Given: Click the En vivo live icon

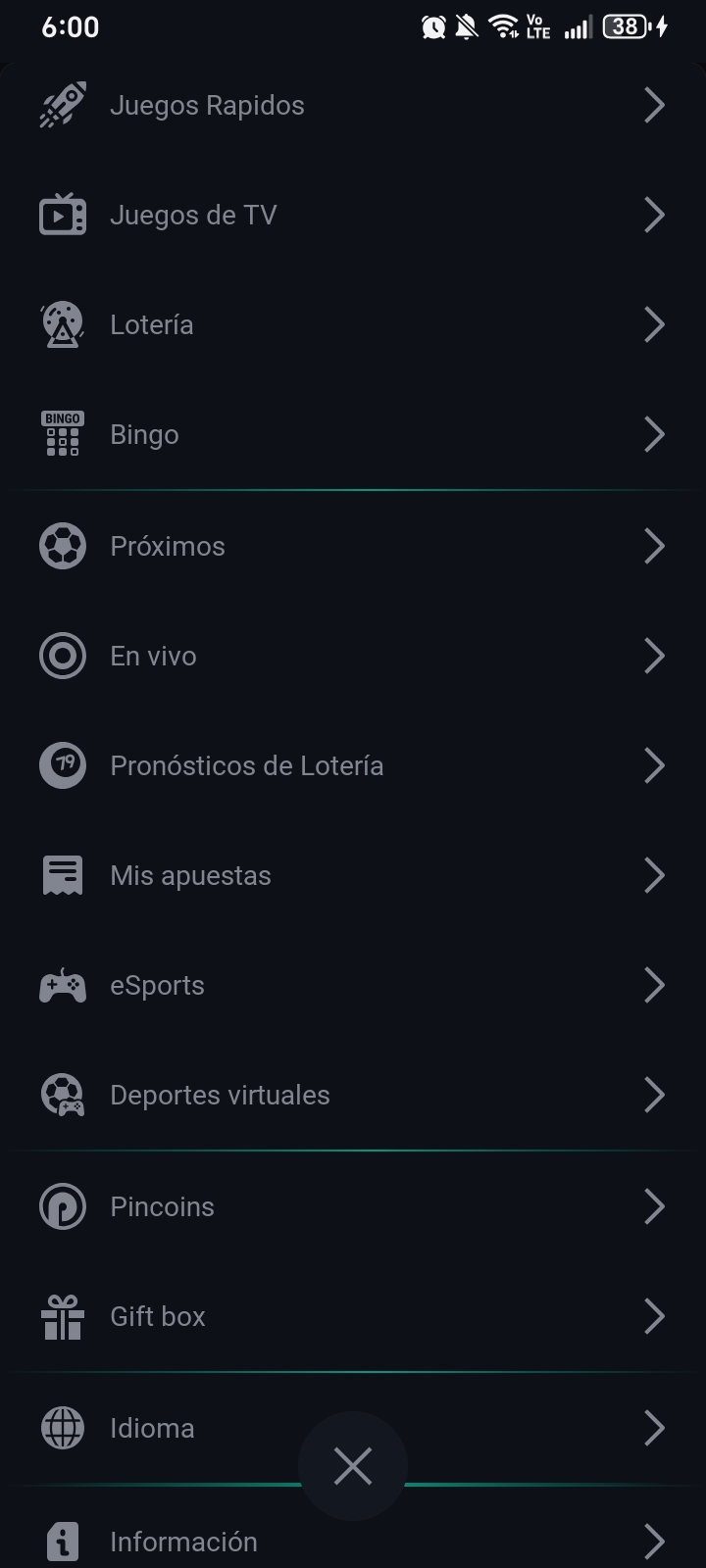Looking at the screenshot, I should [63, 656].
